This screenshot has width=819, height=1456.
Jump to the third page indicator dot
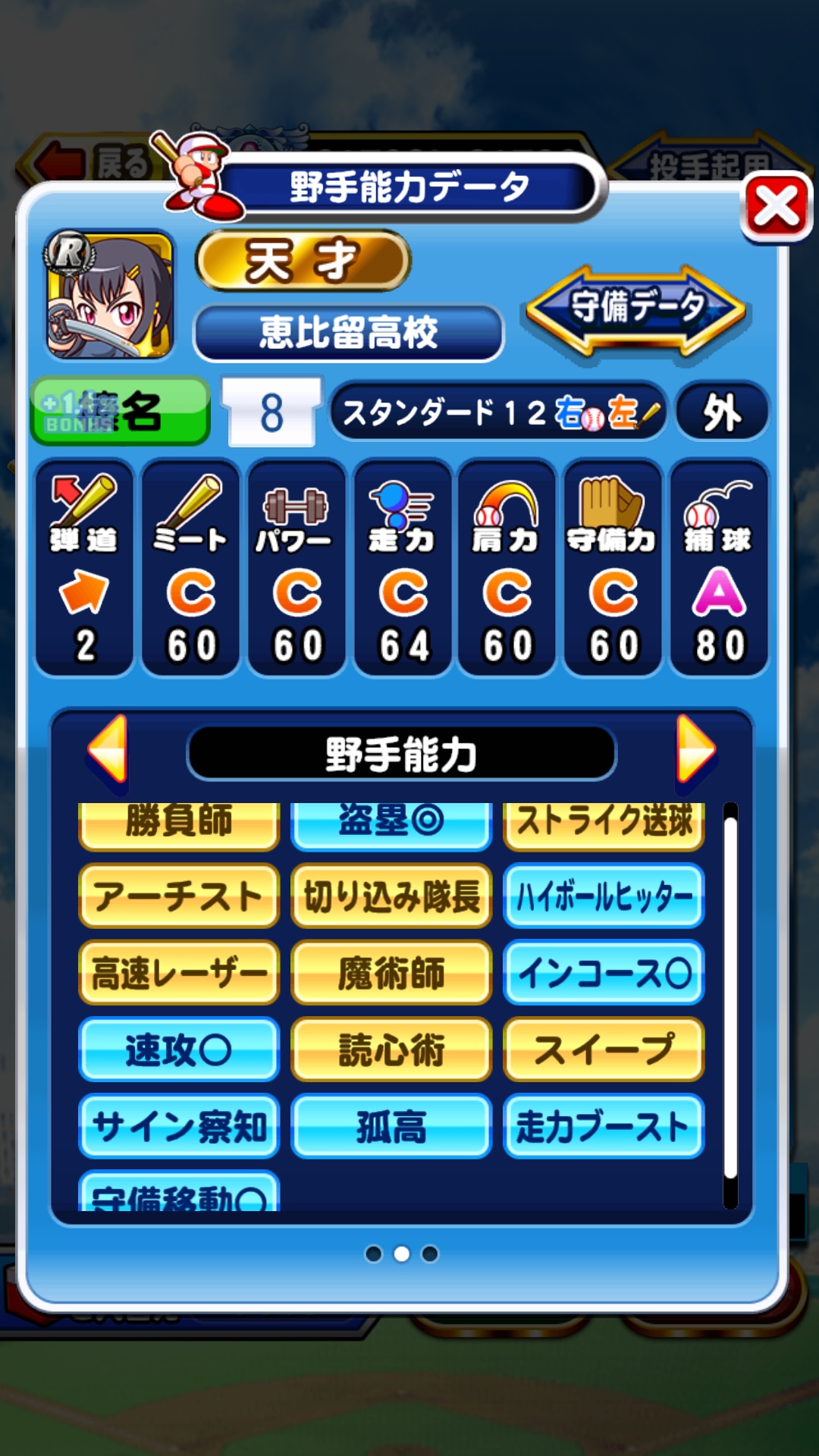click(430, 1254)
